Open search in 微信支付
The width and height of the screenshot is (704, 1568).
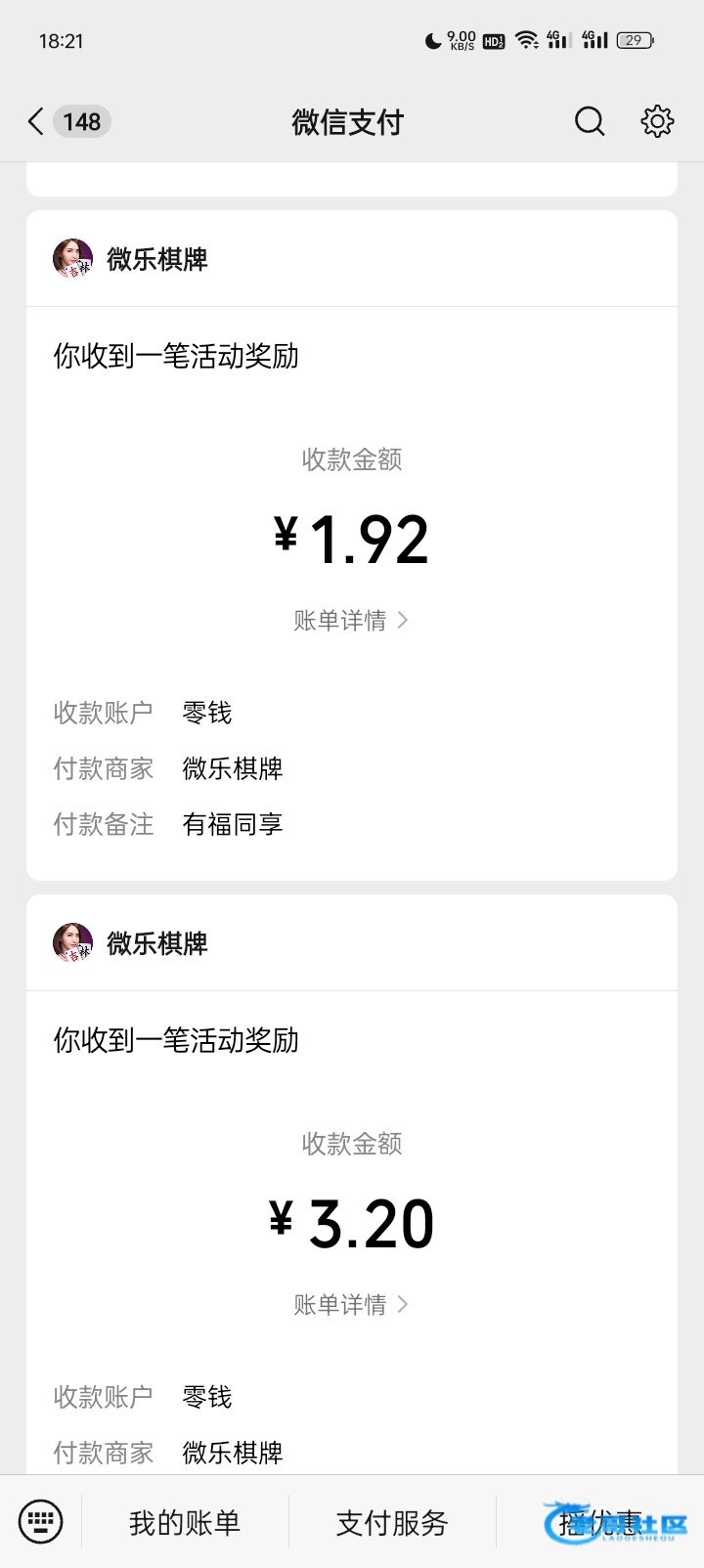pos(589,122)
